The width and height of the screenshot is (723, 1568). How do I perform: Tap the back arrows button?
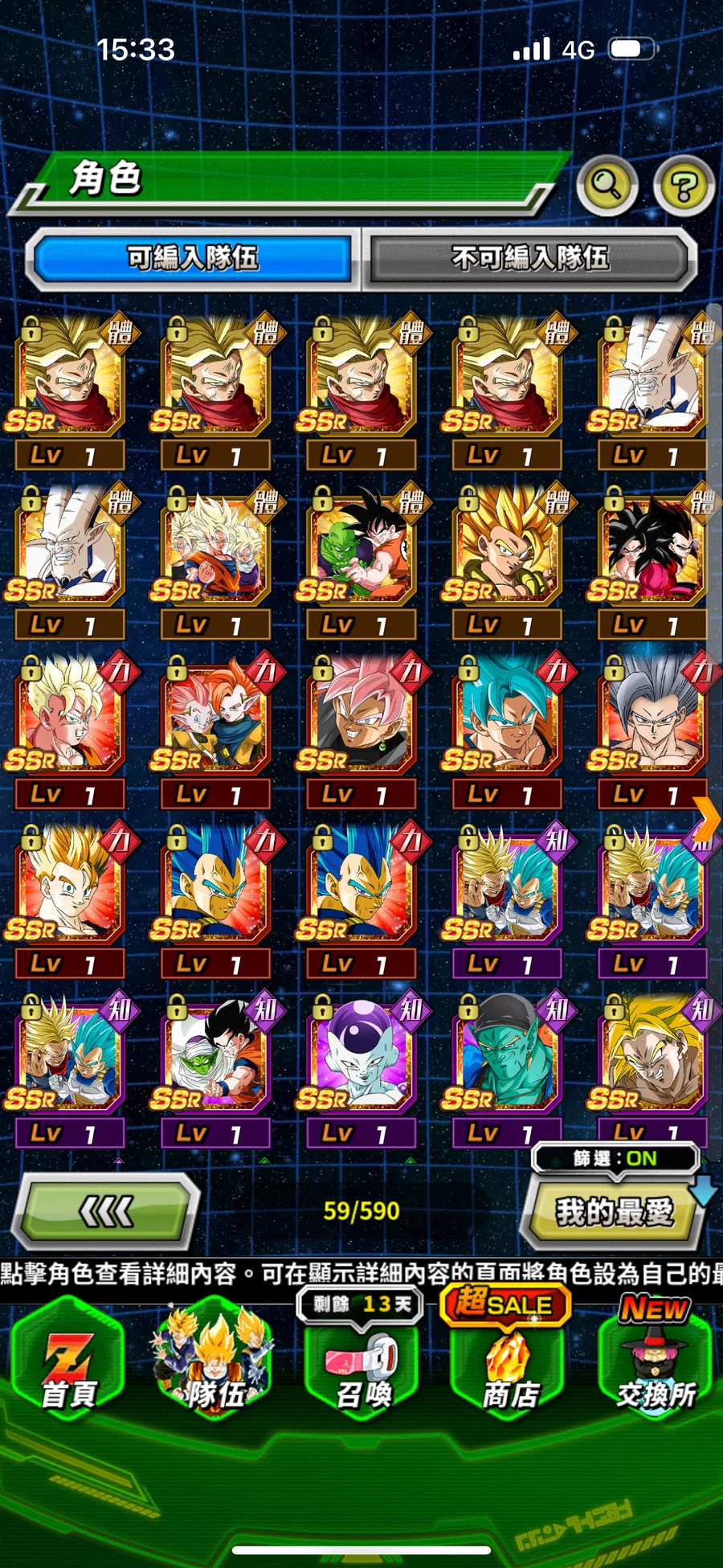tap(107, 1211)
